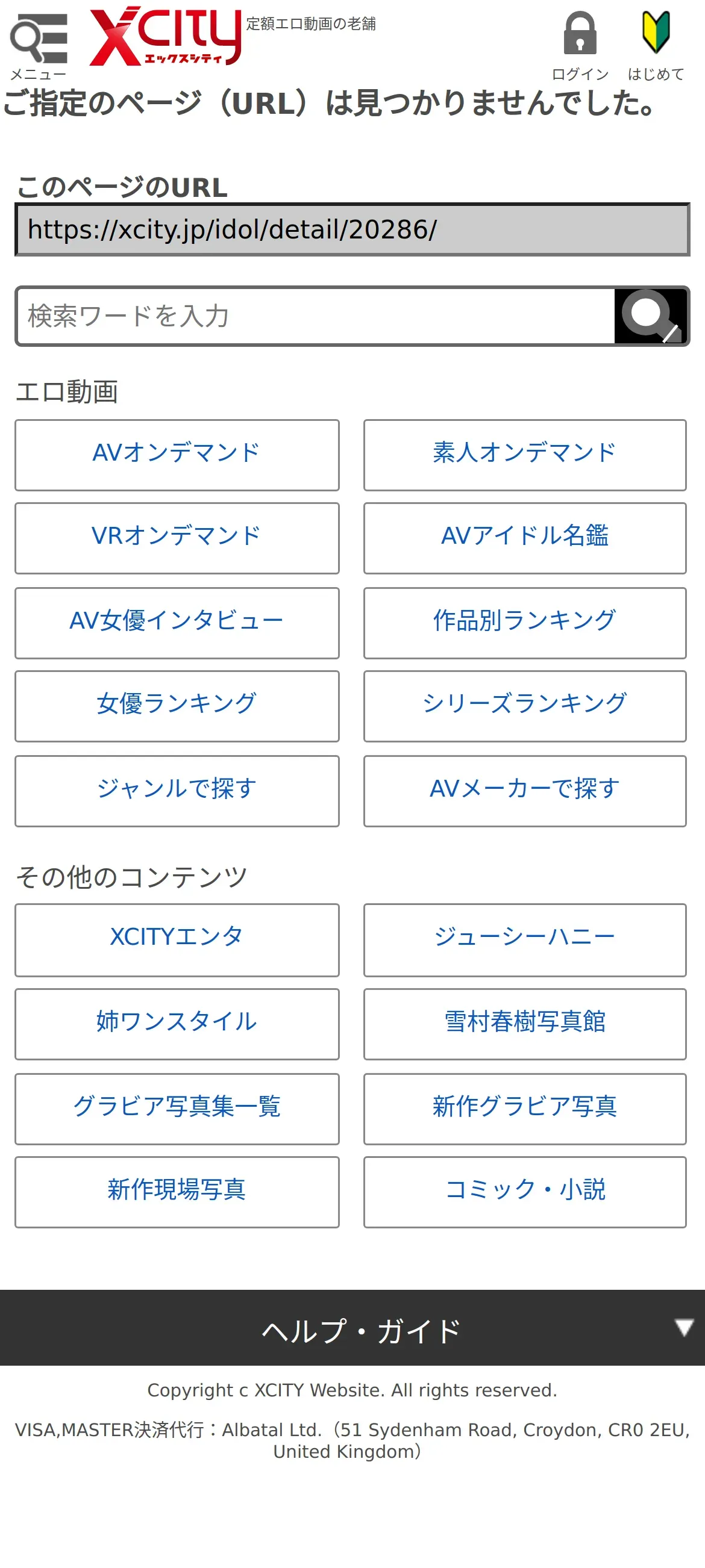
Task: Select AVメーカーで探す
Action: point(525,791)
